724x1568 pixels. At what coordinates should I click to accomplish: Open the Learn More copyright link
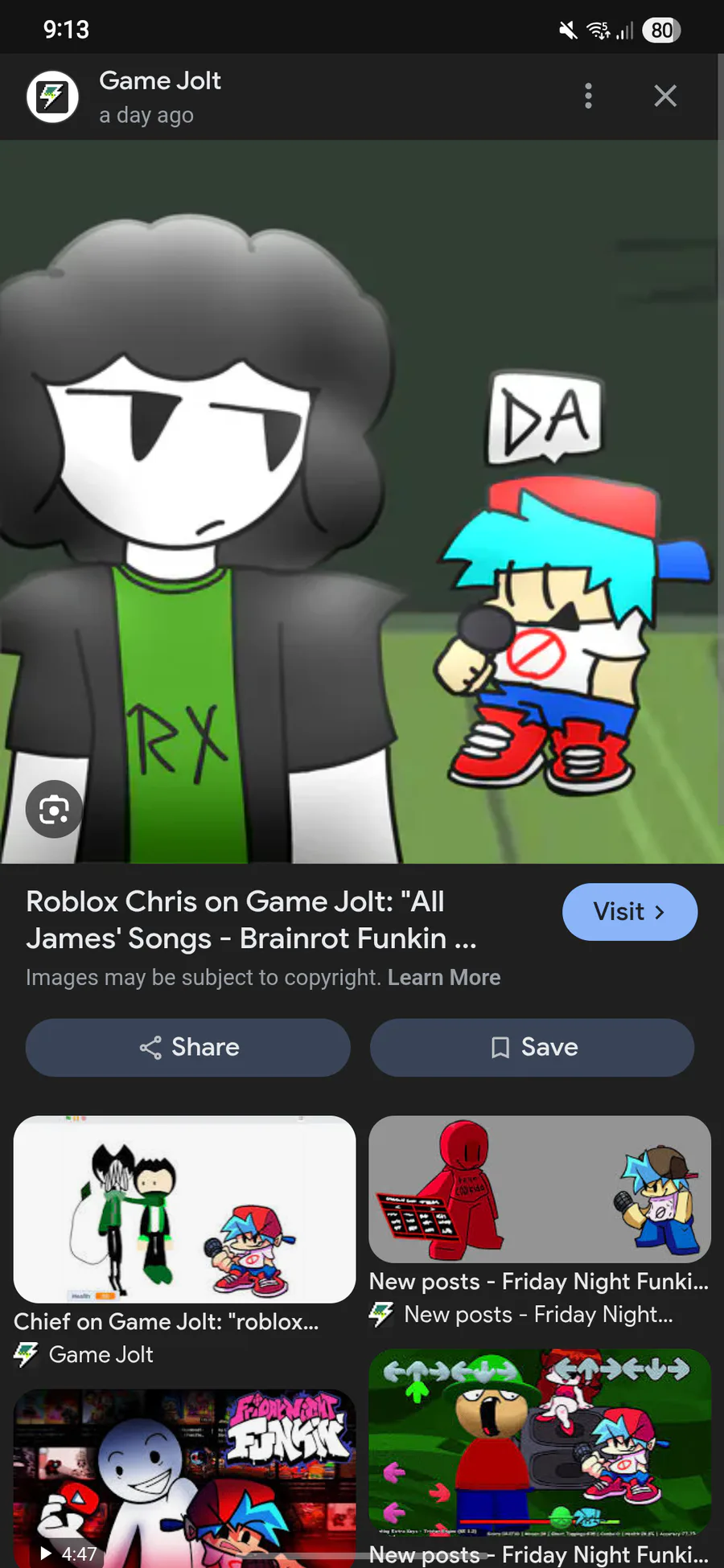(444, 977)
